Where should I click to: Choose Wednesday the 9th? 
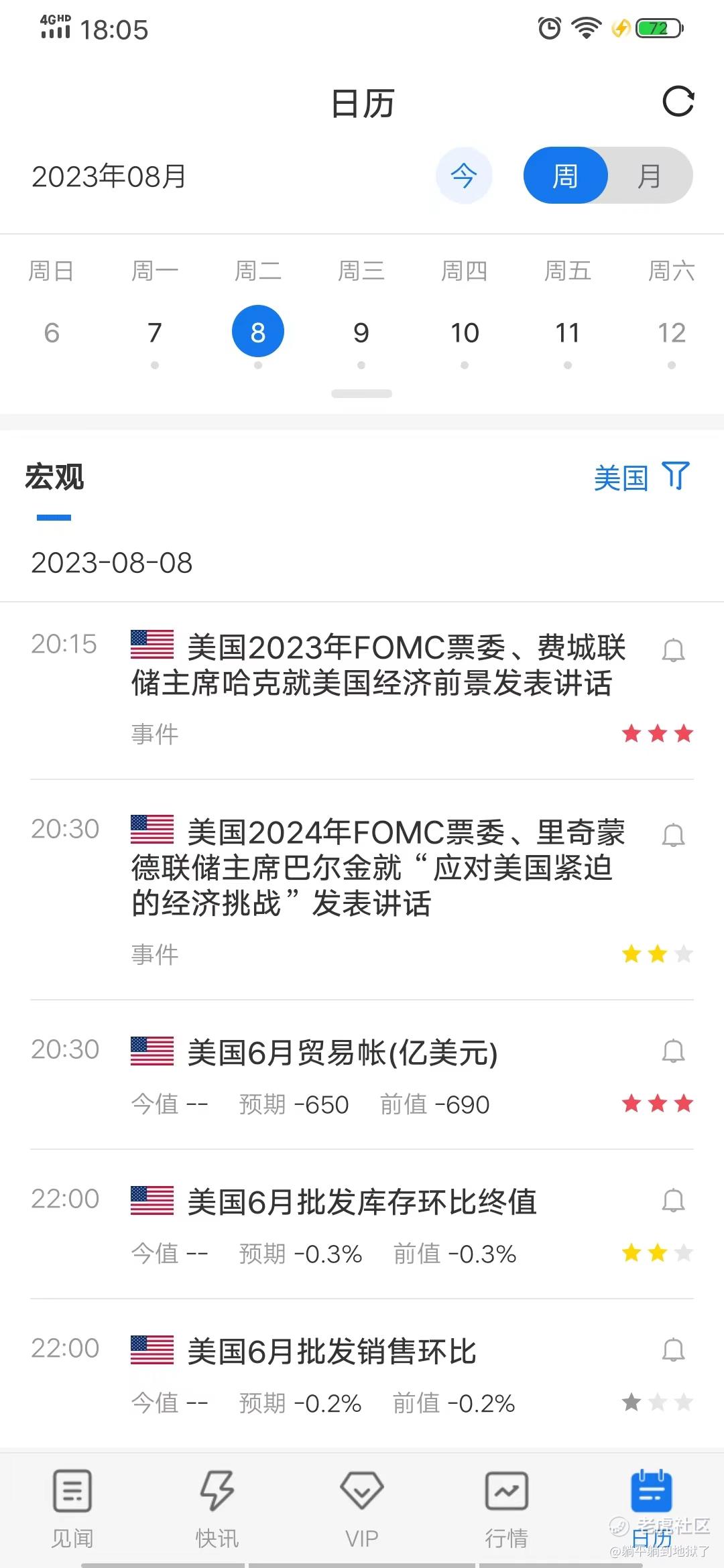coord(361,333)
